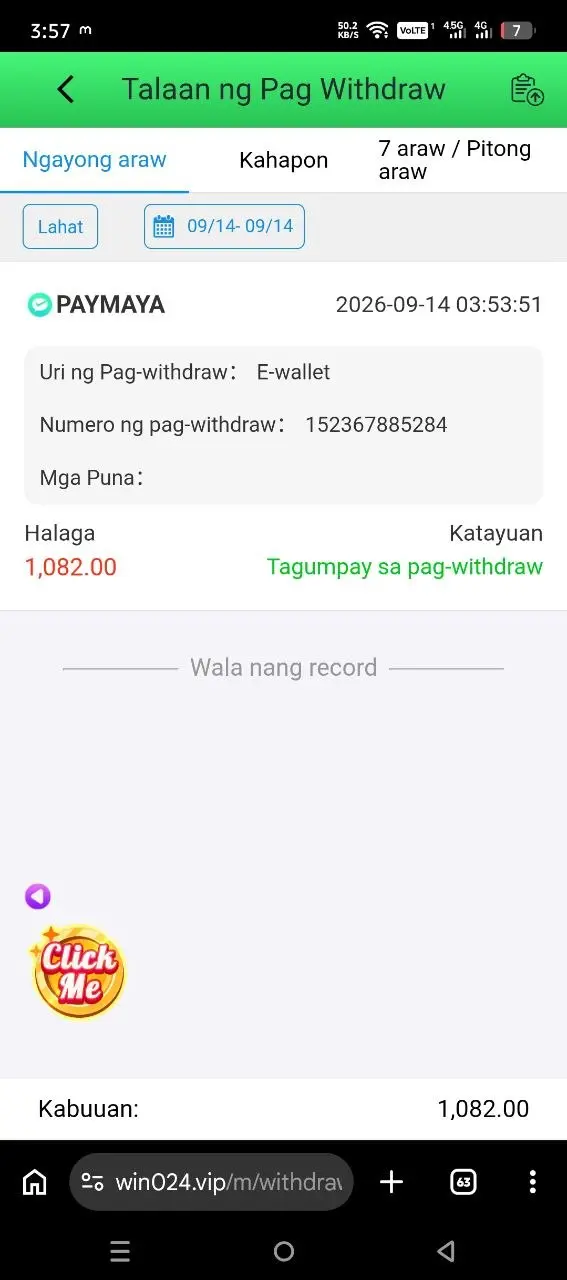Open the PAYMAYA withdrawal record
This screenshot has width=567, height=1280.
(283, 436)
